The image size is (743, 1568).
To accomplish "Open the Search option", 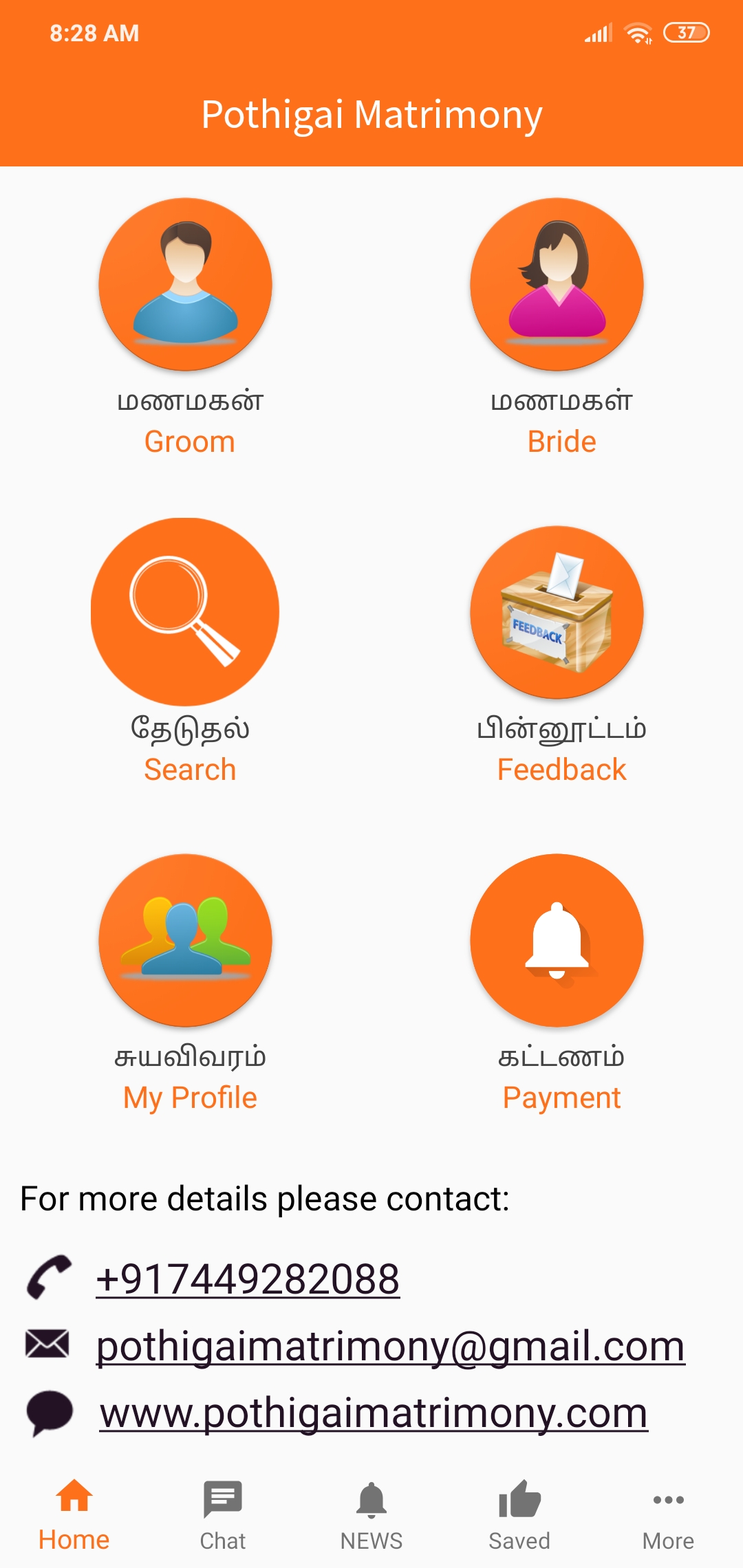I will coord(186,612).
